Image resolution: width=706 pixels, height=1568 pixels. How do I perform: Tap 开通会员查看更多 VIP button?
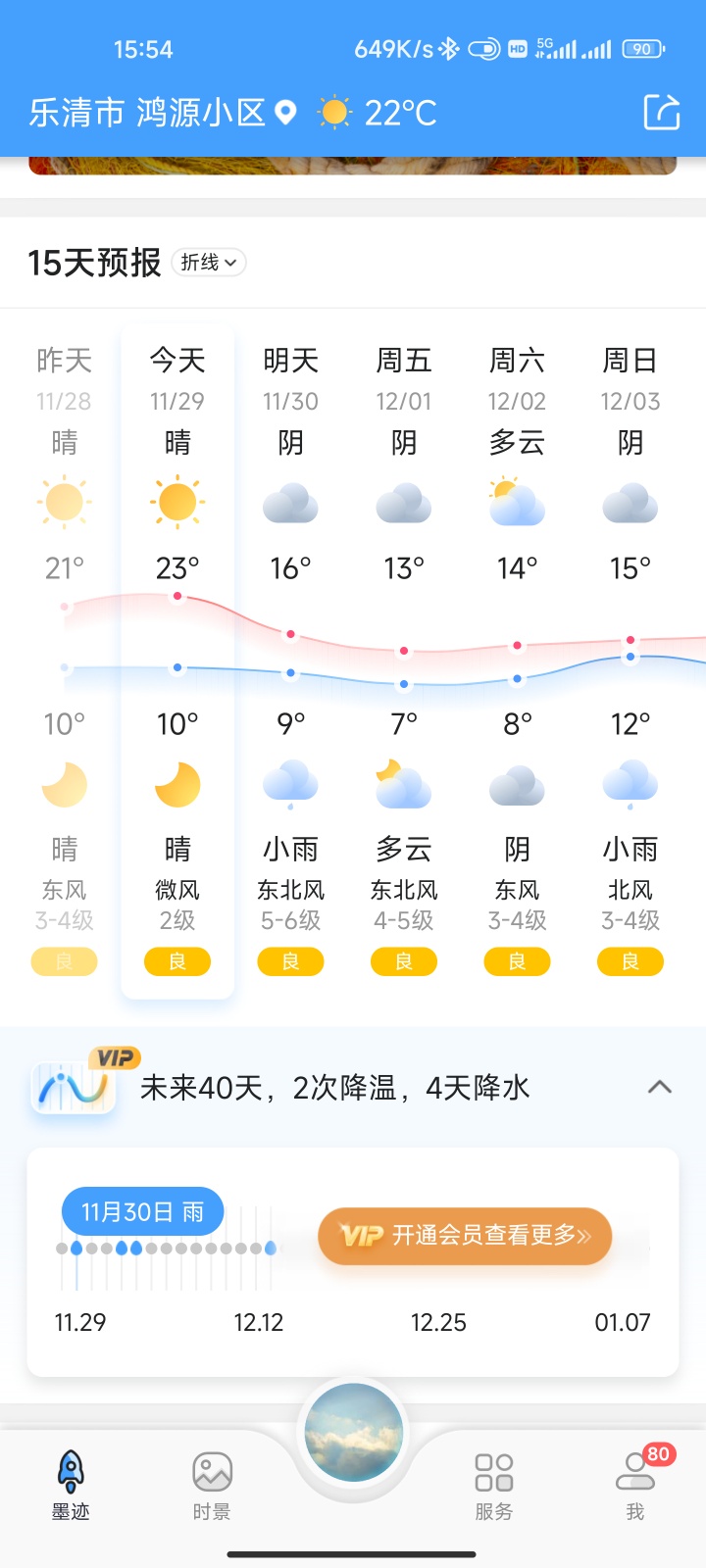(465, 1236)
